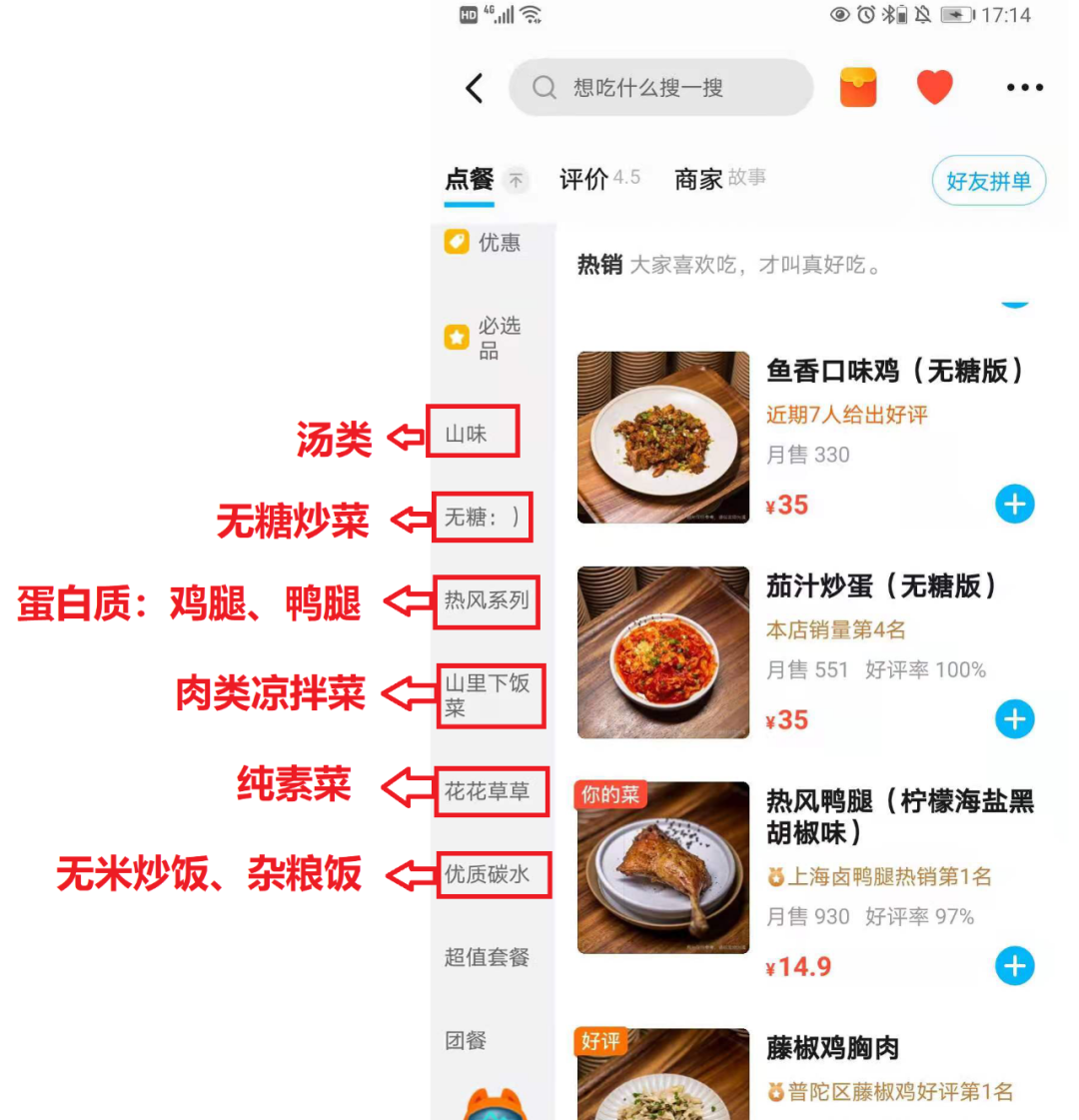The height and width of the screenshot is (1120, 1079).
Task: Open the red packet coupon icon
Action: [x=857, y=87]
